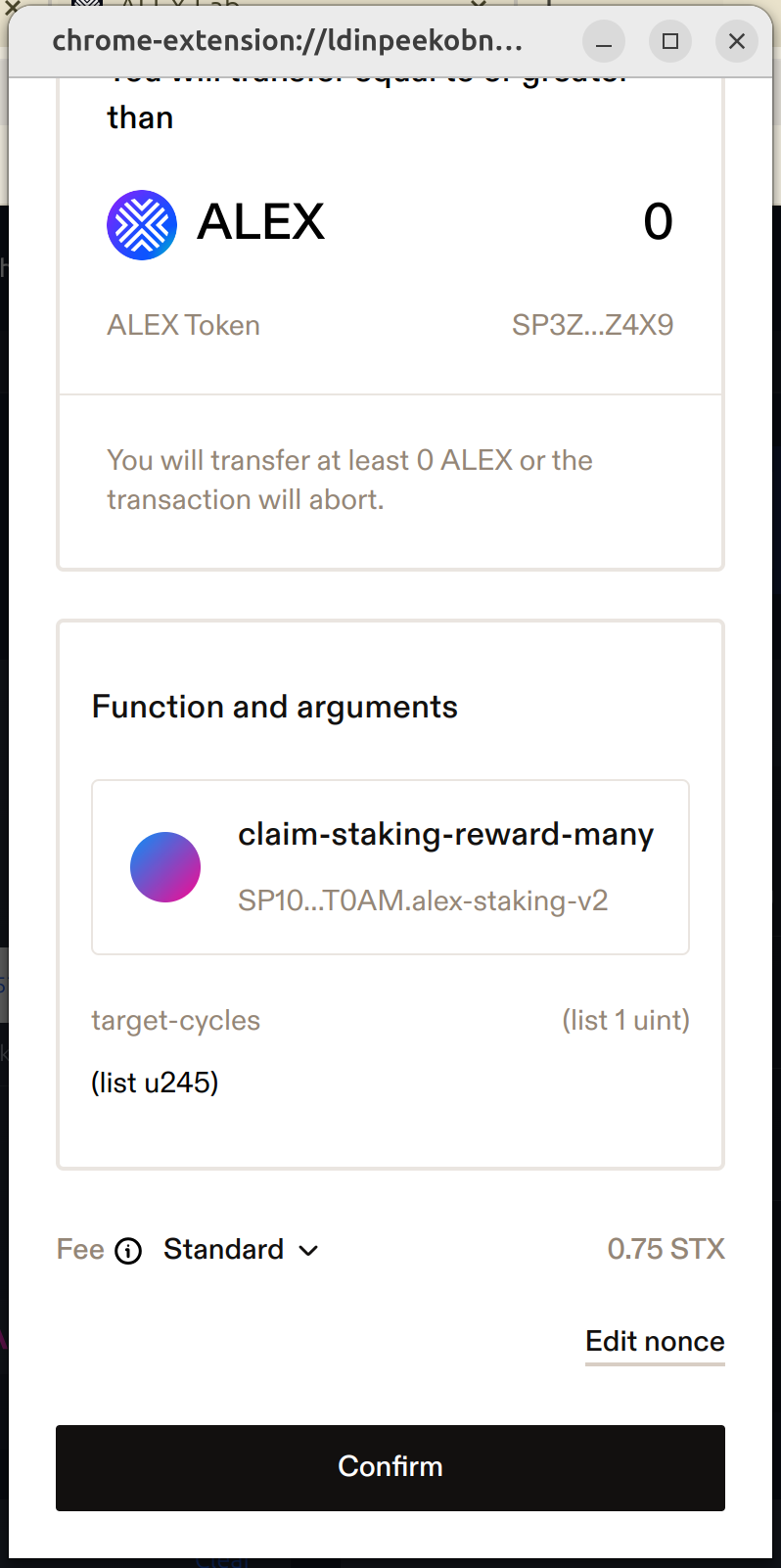Minimize the popup window

pyautogui.click(x=604, y=41)
